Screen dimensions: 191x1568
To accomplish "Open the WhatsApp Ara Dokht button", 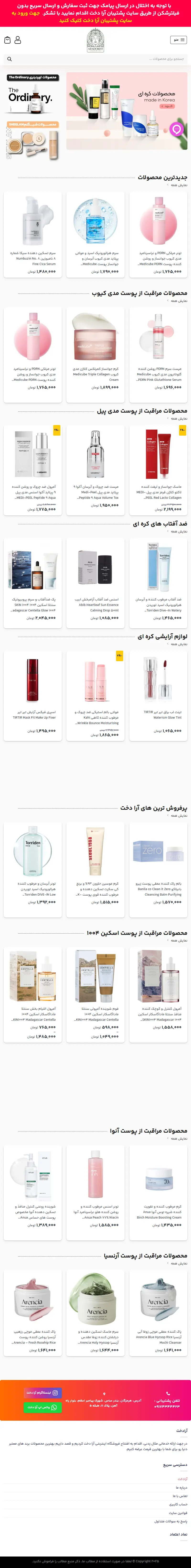I will point(42,1407).
